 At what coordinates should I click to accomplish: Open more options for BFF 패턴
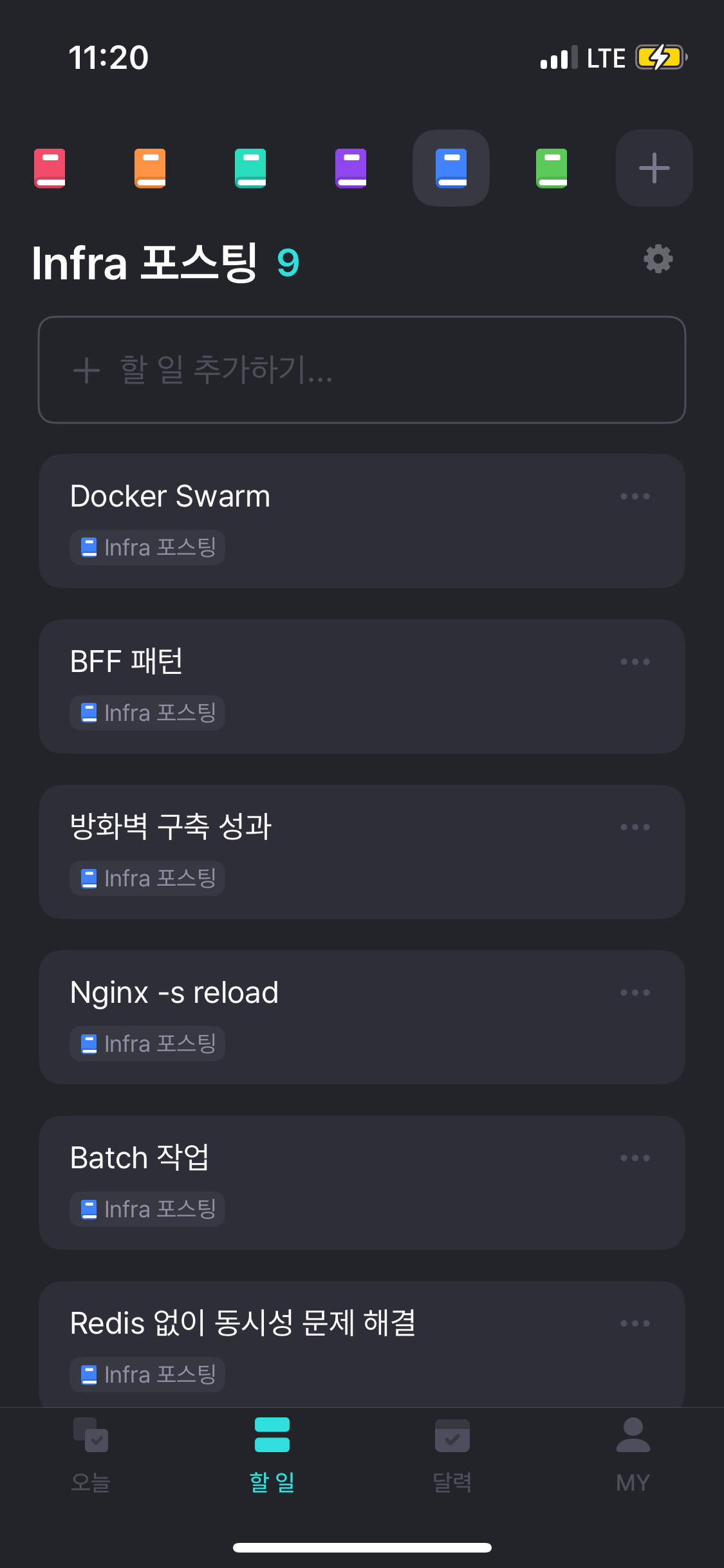(635, 662)
